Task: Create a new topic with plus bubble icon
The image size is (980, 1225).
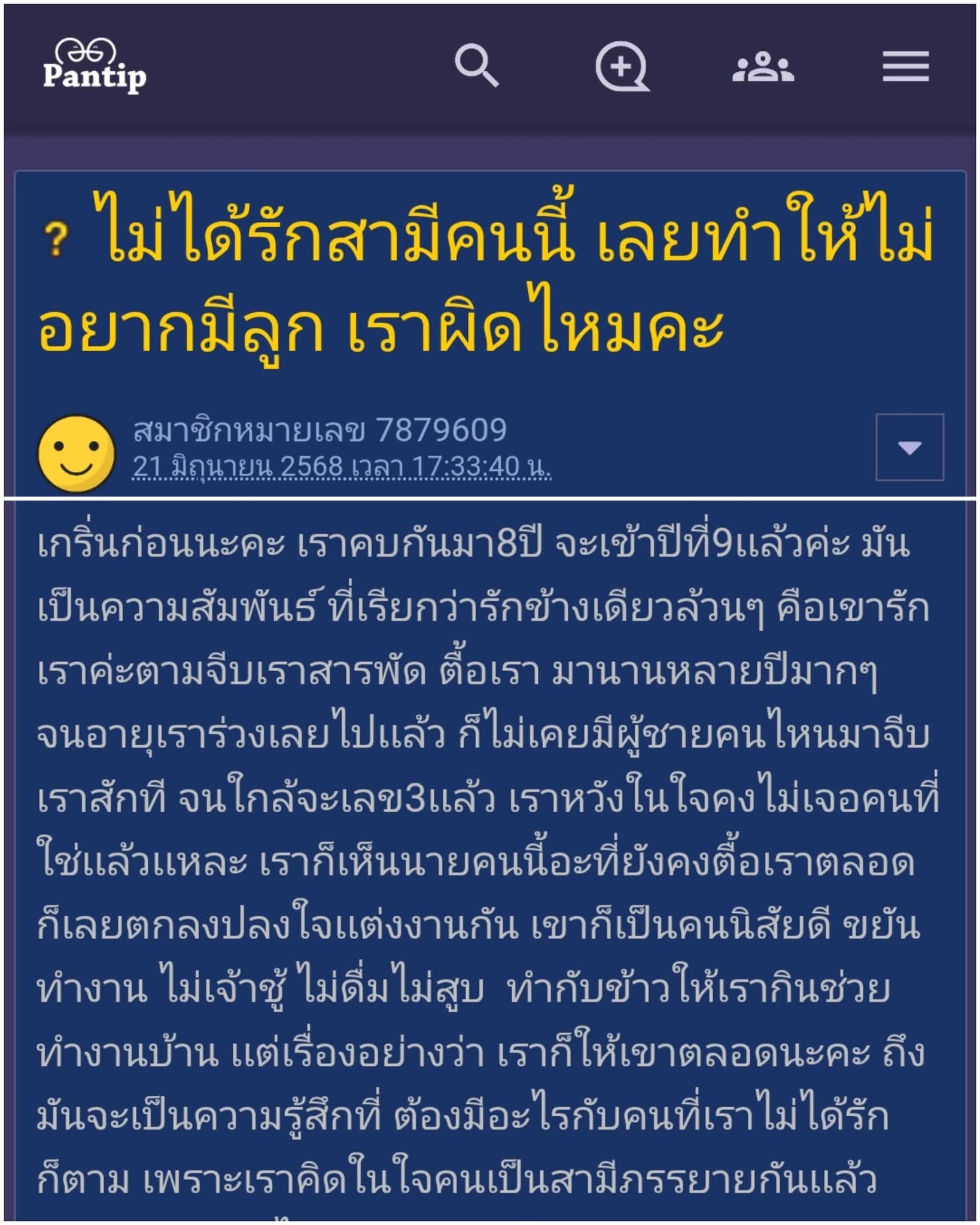Action: point(622,66)
